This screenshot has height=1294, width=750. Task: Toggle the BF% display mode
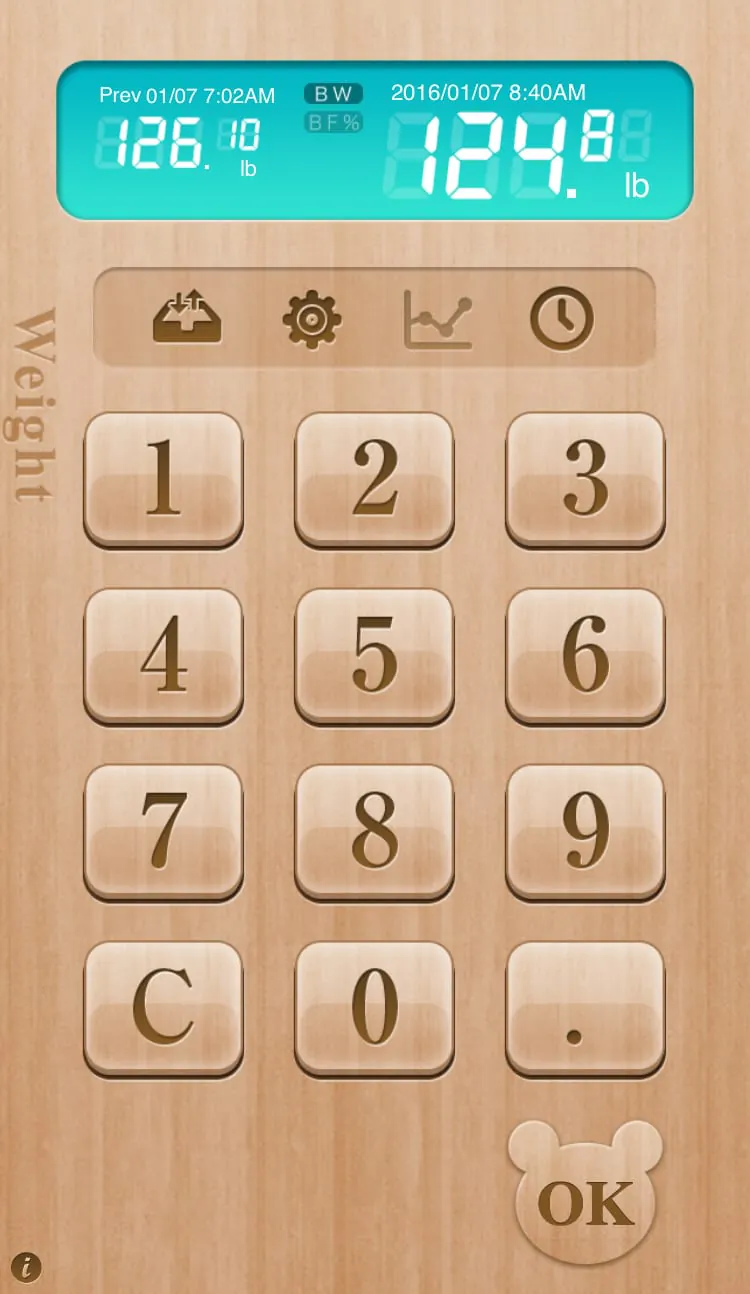pos(332,123)
